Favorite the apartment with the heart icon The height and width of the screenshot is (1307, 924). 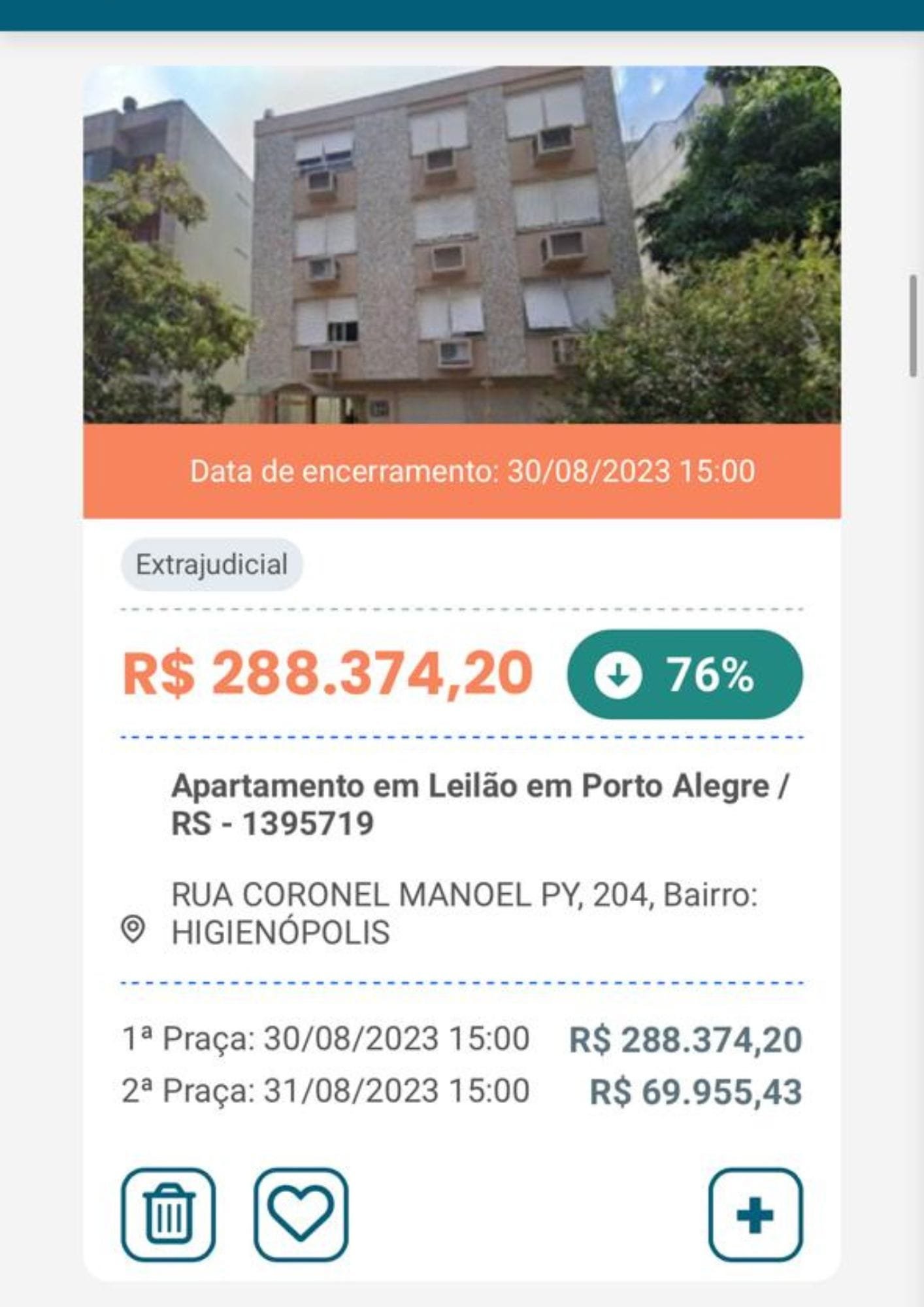point(301,1214)
